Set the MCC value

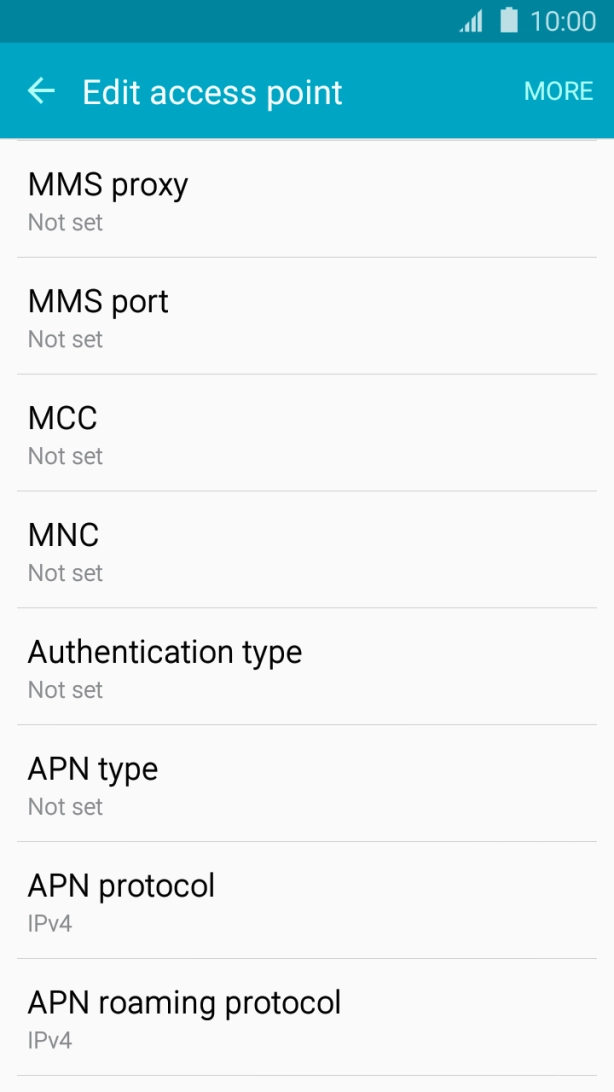307,433
